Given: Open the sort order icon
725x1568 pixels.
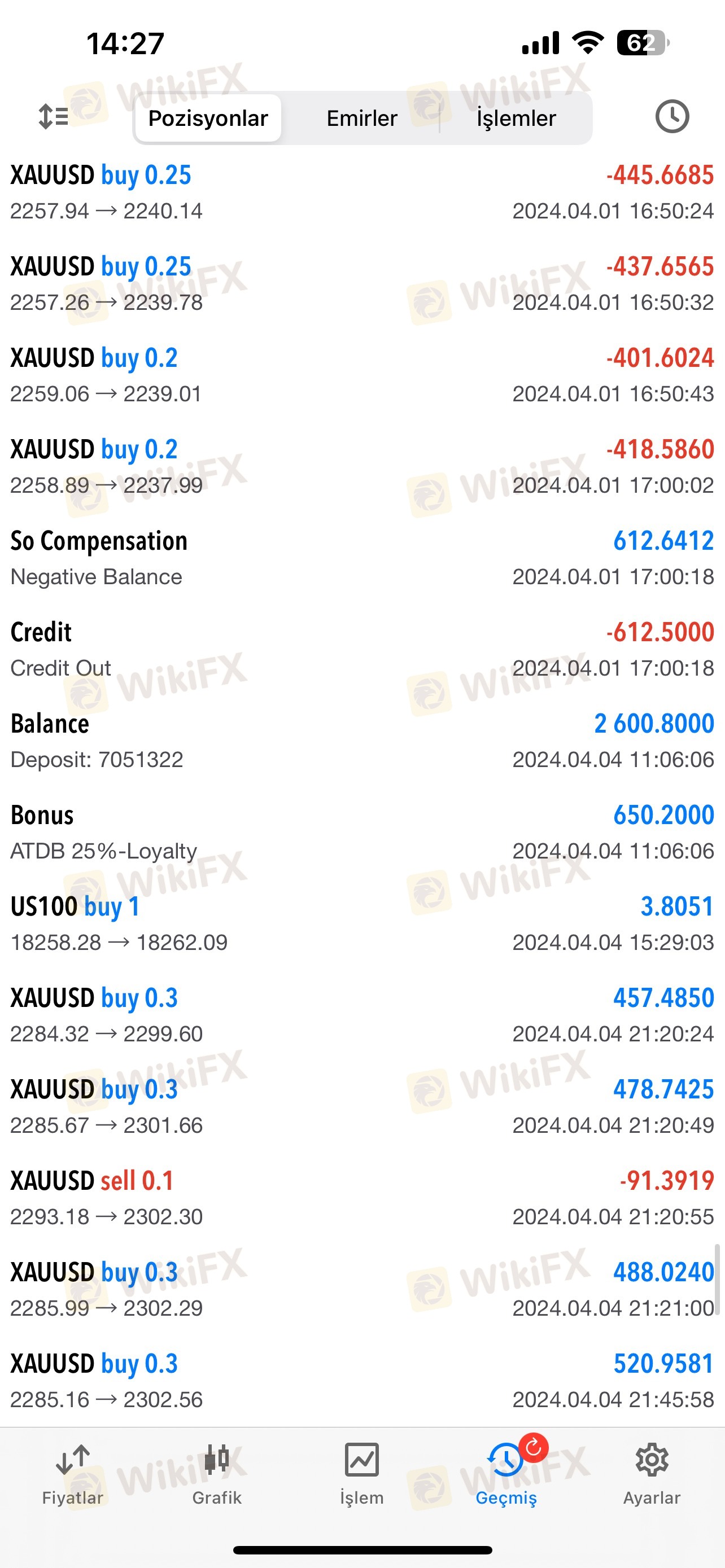Looking at the screenshot, I should pos(53,116).
